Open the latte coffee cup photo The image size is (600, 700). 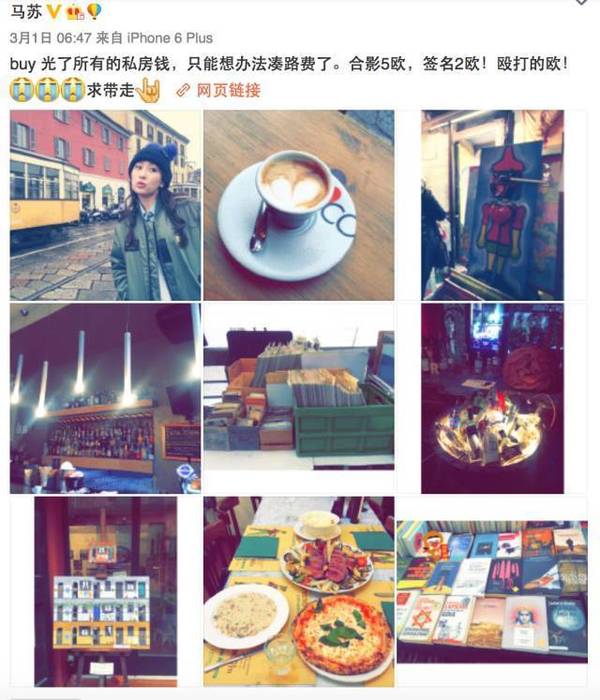[x=297, y=205]
